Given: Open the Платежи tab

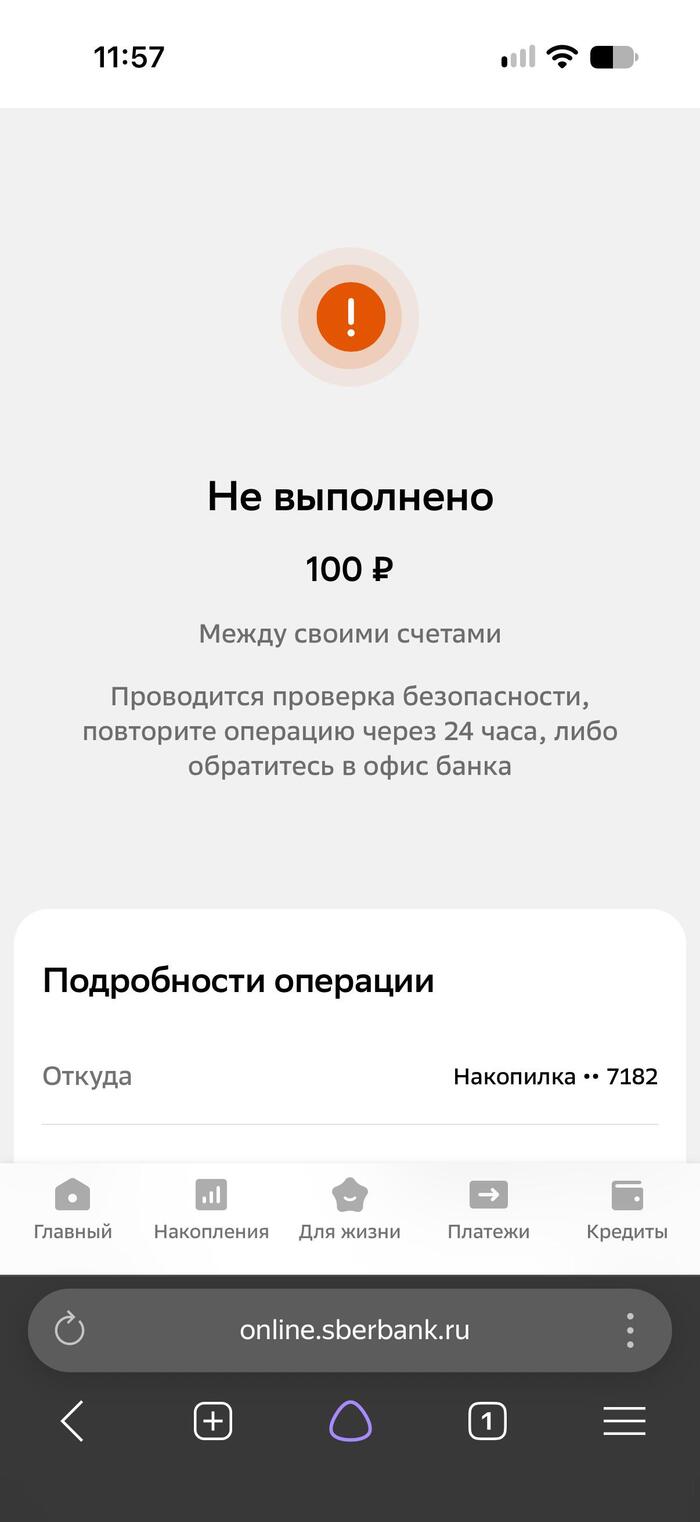Looking at the screenshot, I should [x=488, y=1210].
